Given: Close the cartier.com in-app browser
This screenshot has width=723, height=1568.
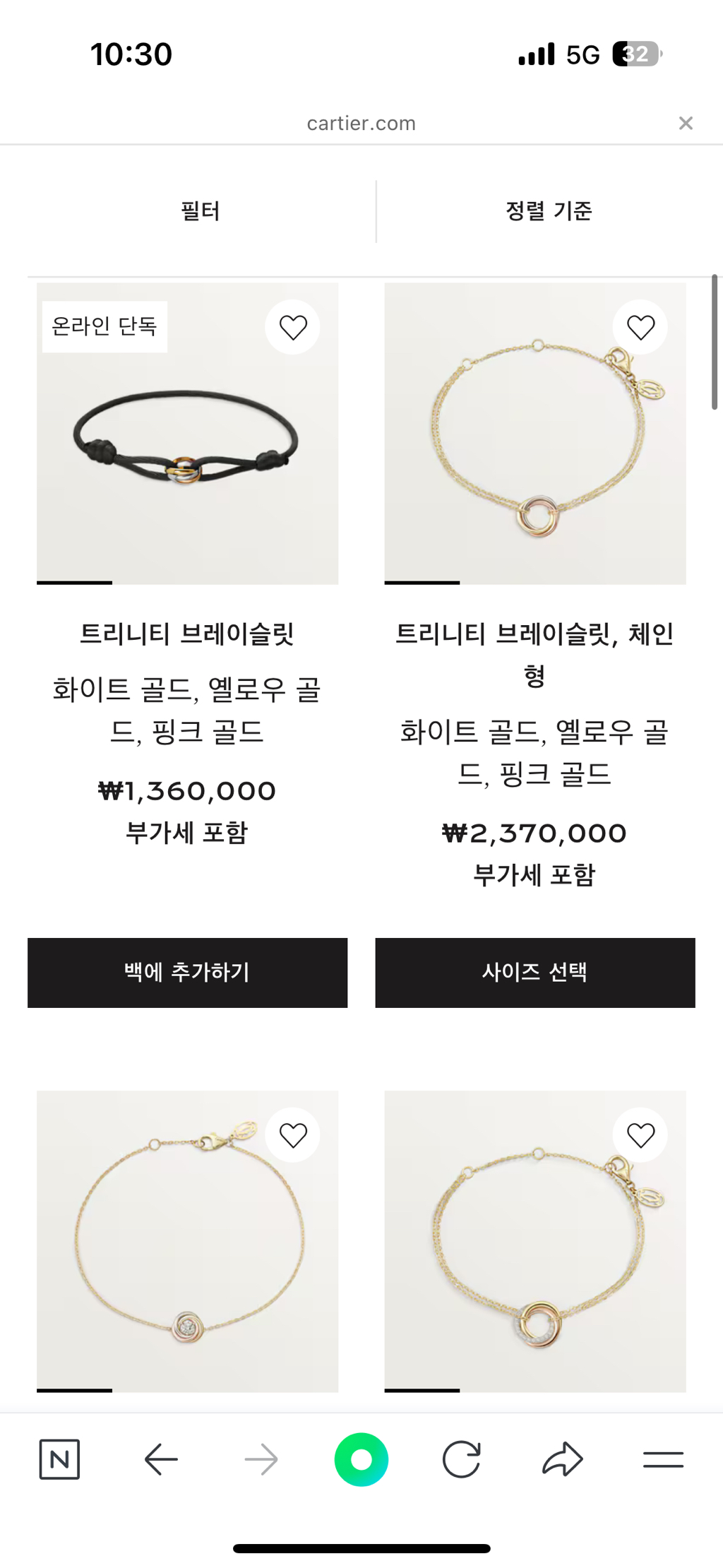Looking at the screenshot, I should point(686,122).
